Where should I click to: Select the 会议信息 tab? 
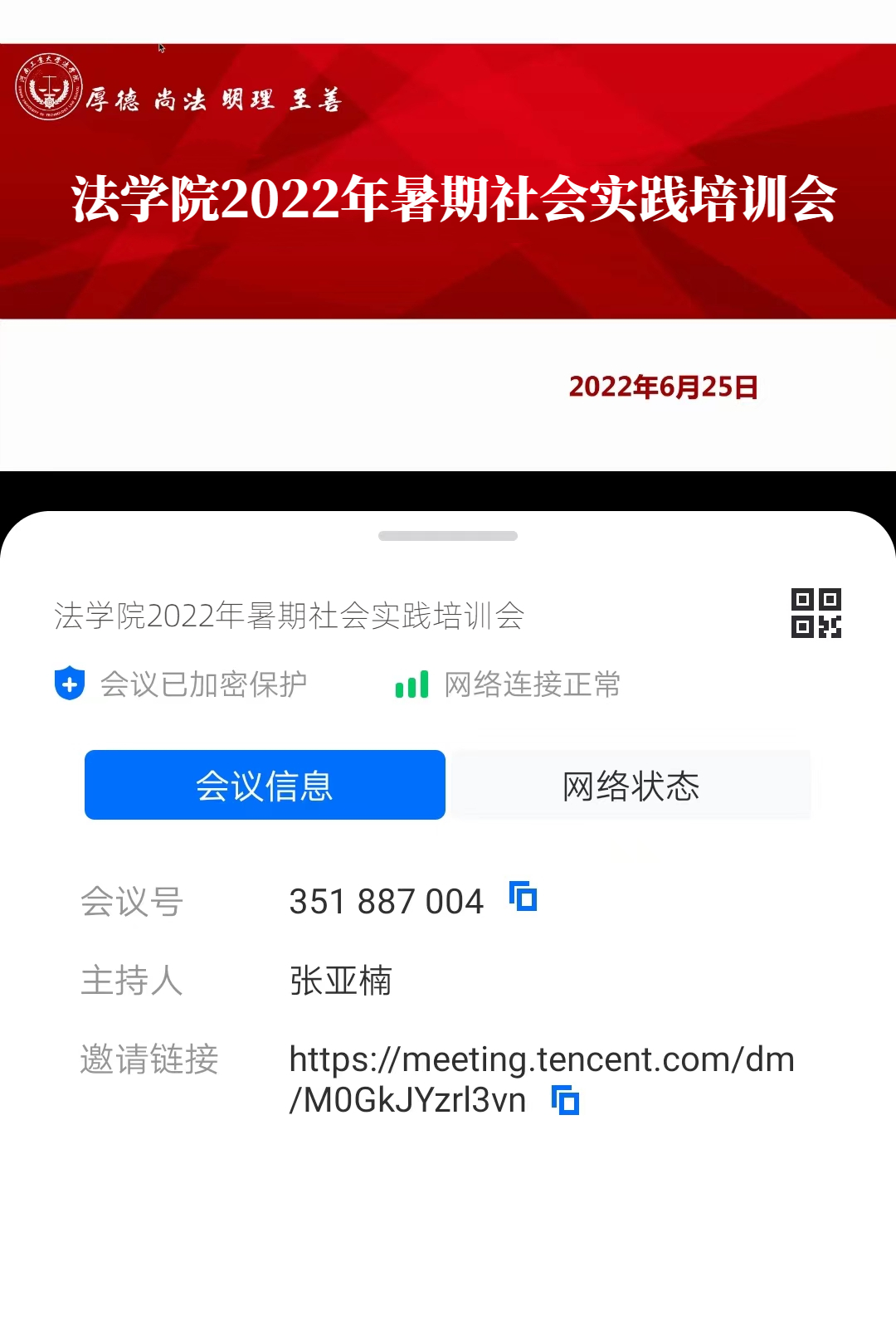tap(265, 785)
